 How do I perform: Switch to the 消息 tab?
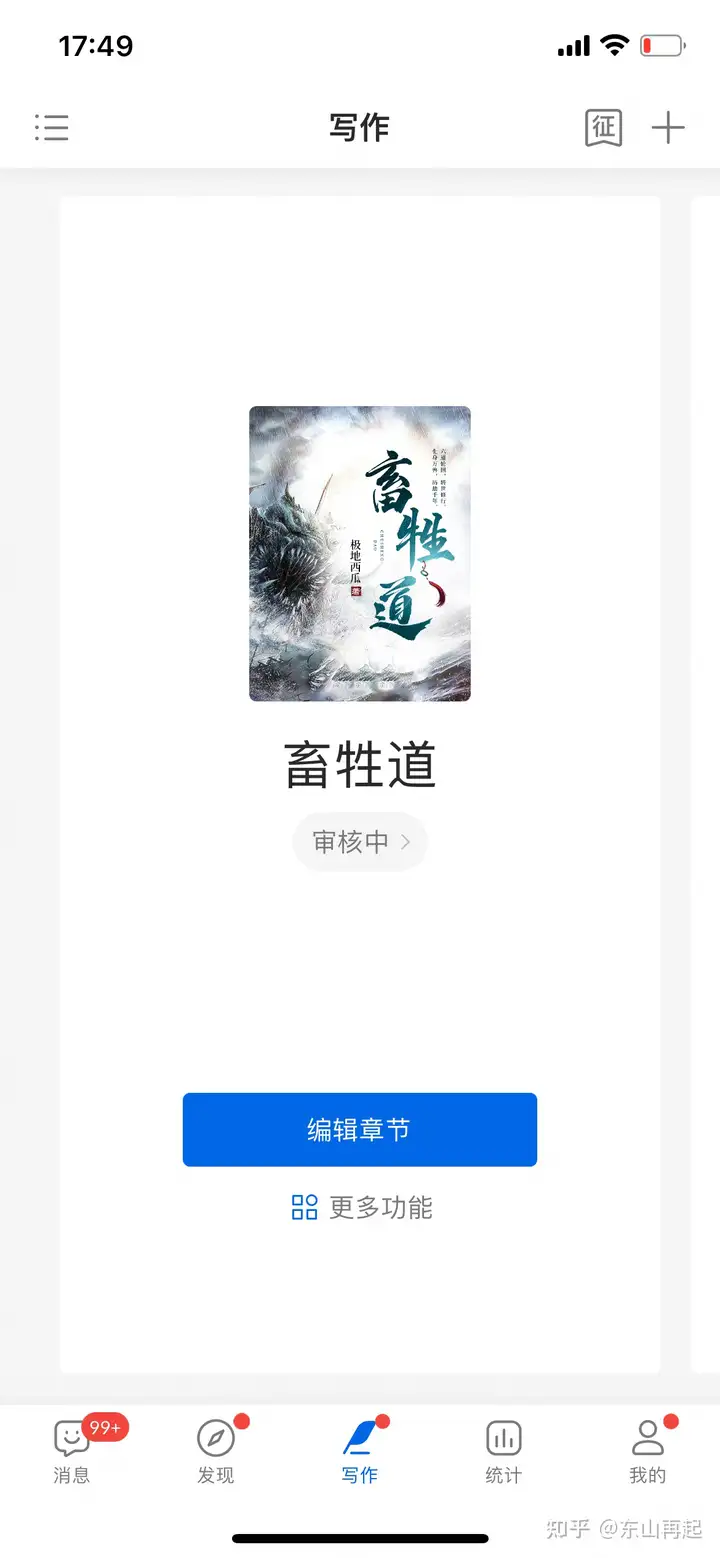pos(72,1450)
